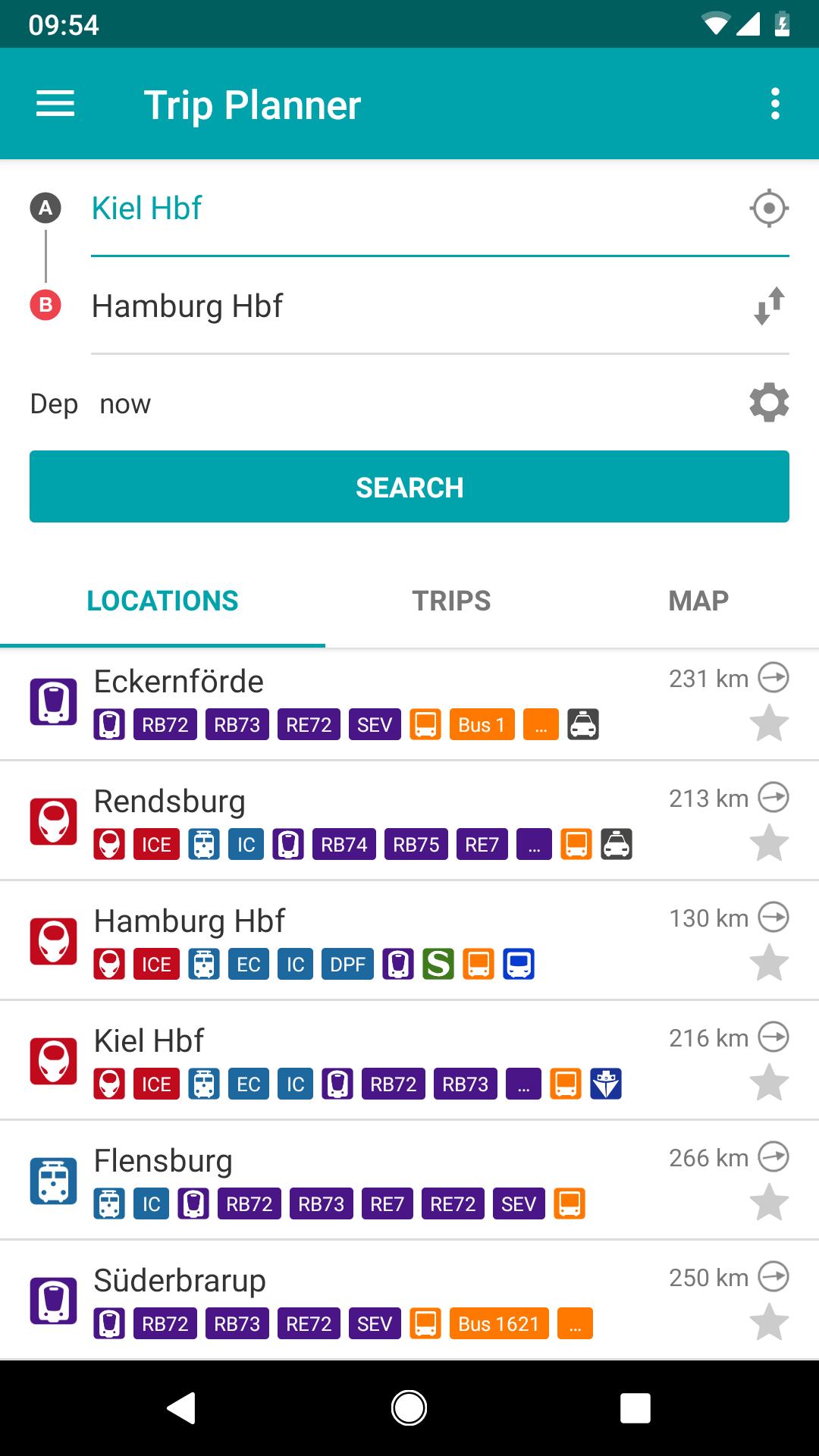The height and width of the screenshot is (1456, 819).
Task: Open departures arrow for Hamburg Hbf row
Action: 773,917
